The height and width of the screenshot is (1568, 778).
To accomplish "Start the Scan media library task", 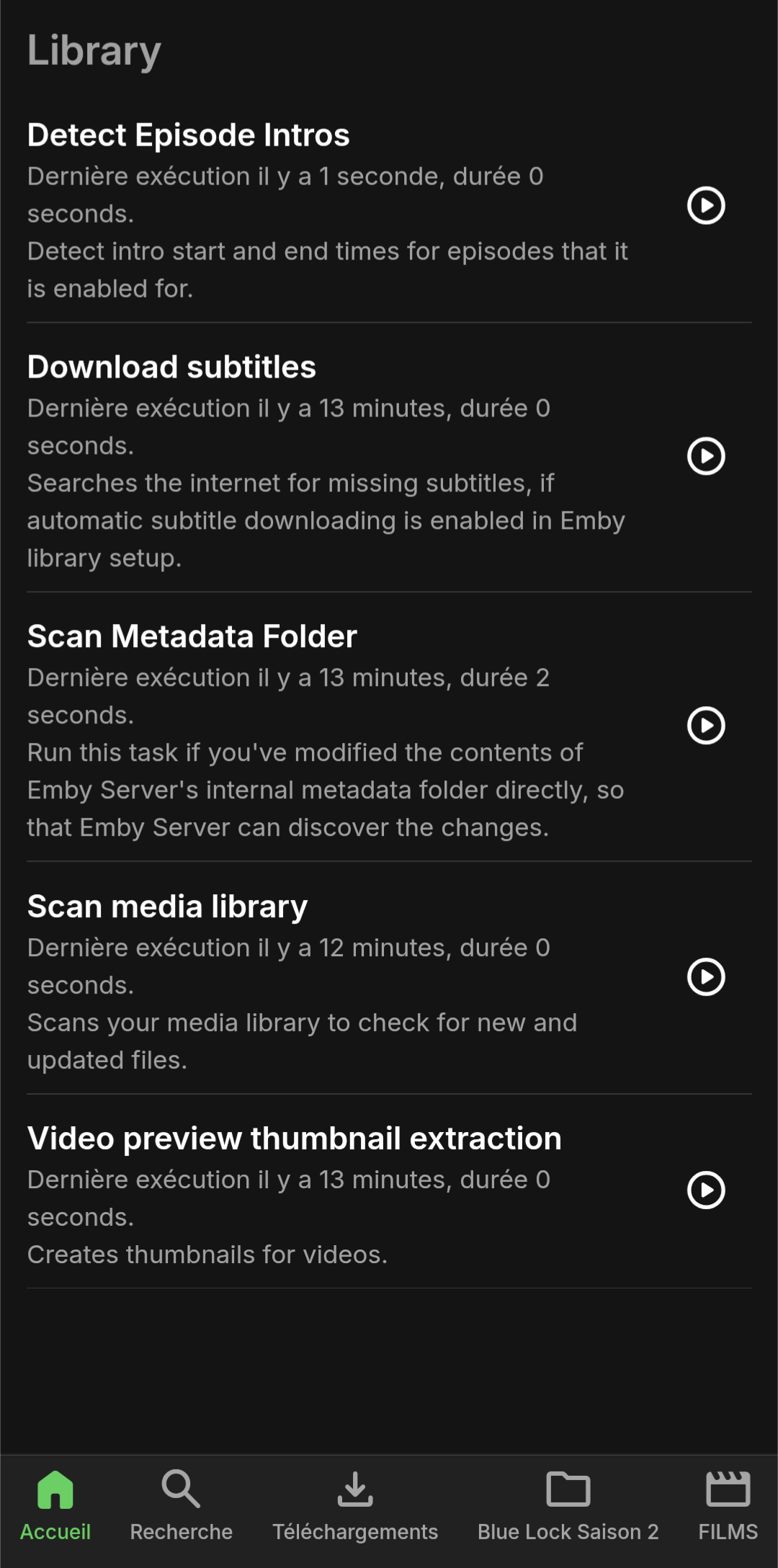I will (x=706, y=977).
